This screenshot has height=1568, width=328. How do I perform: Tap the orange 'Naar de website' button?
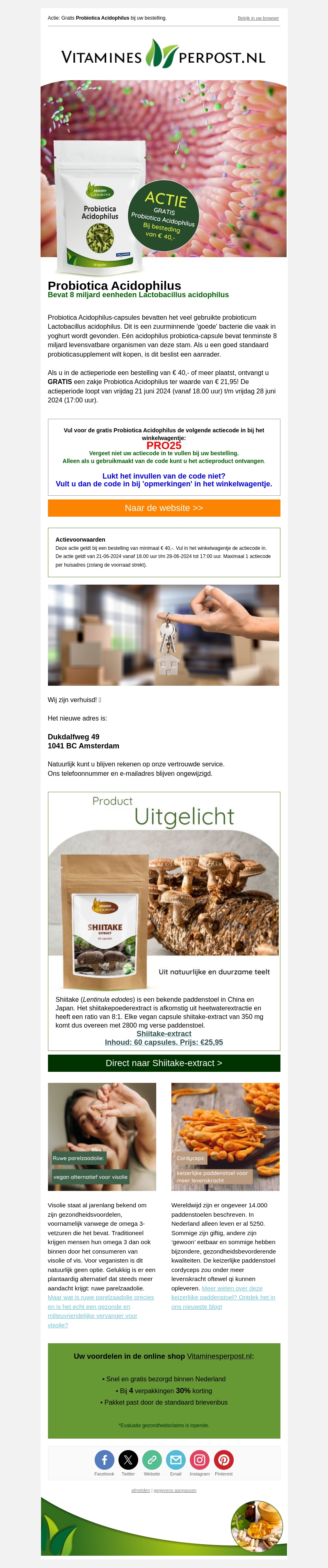tap(164, 508)
